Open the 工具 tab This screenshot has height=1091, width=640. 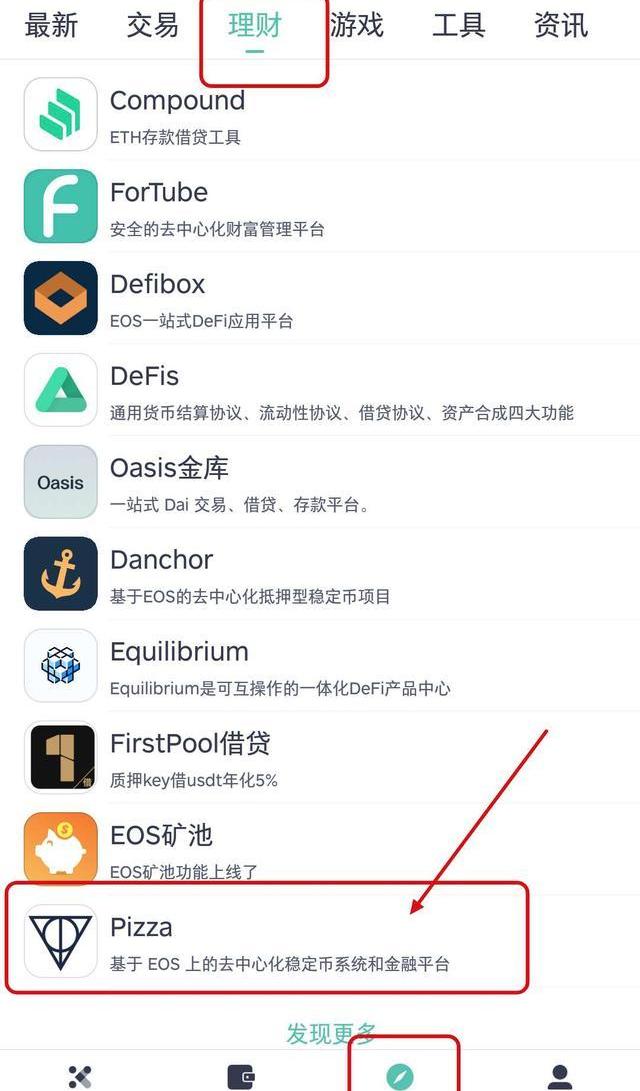[459, 25]
